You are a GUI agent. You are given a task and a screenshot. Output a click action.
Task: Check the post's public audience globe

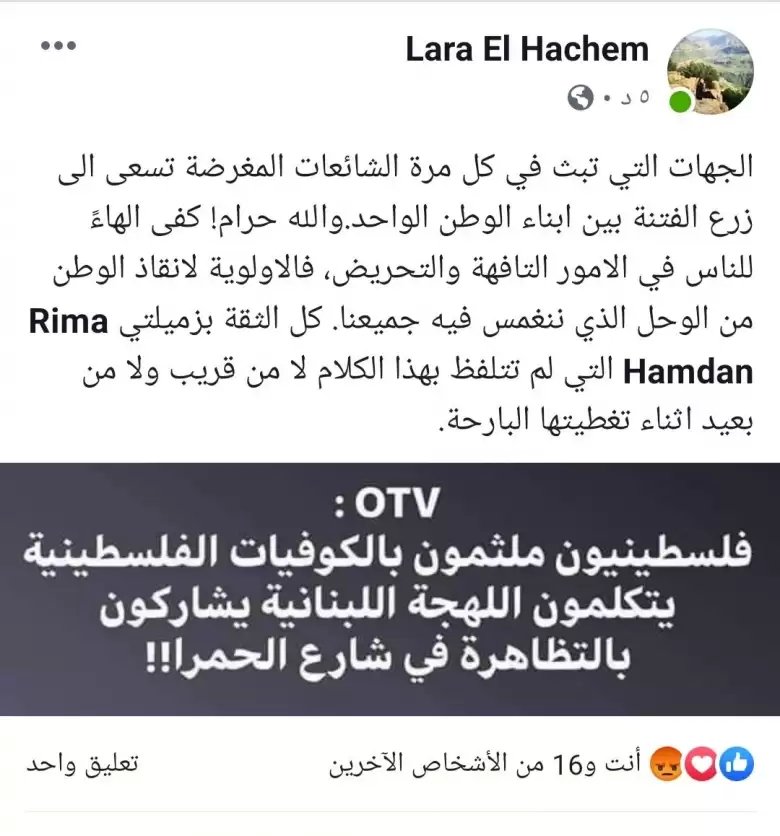point(580,98)
